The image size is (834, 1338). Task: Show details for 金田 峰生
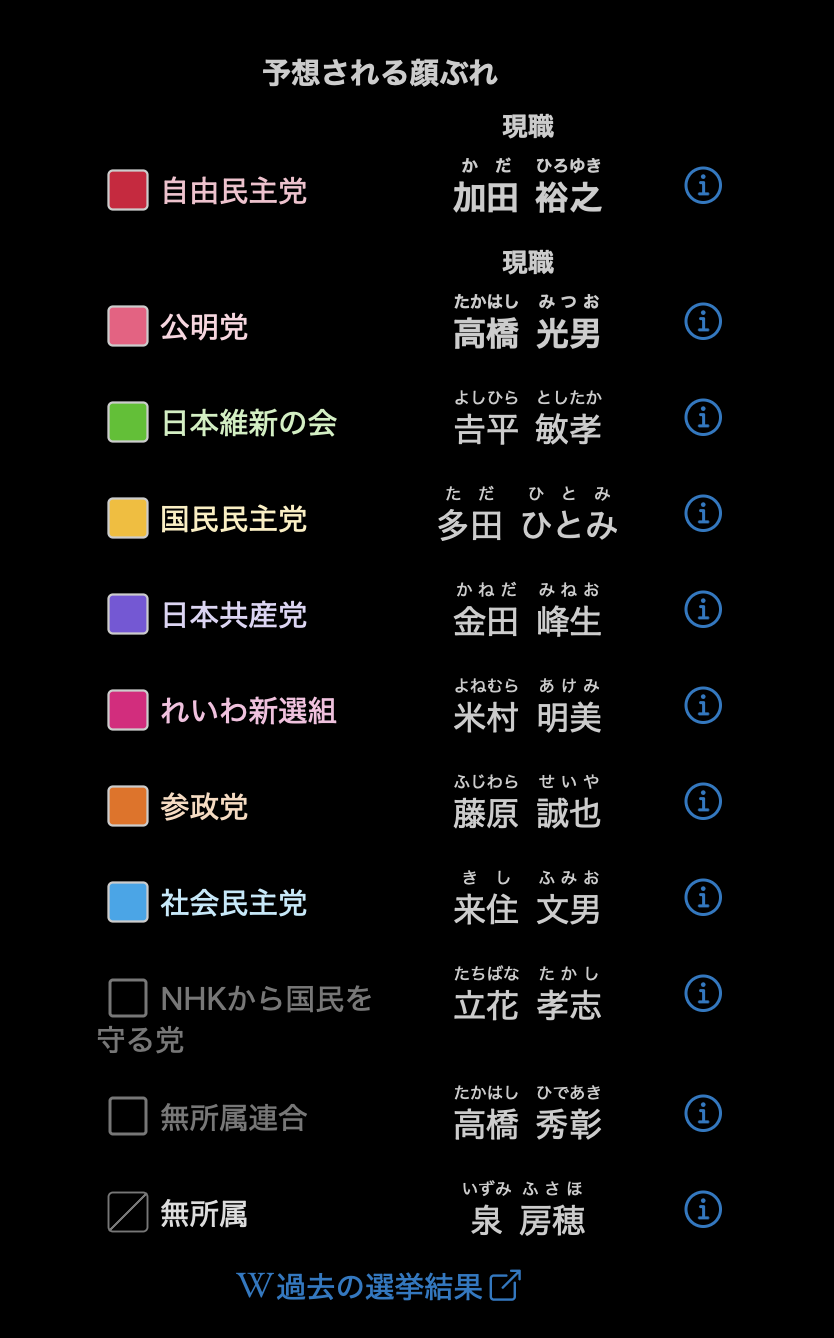click(703, 609)
